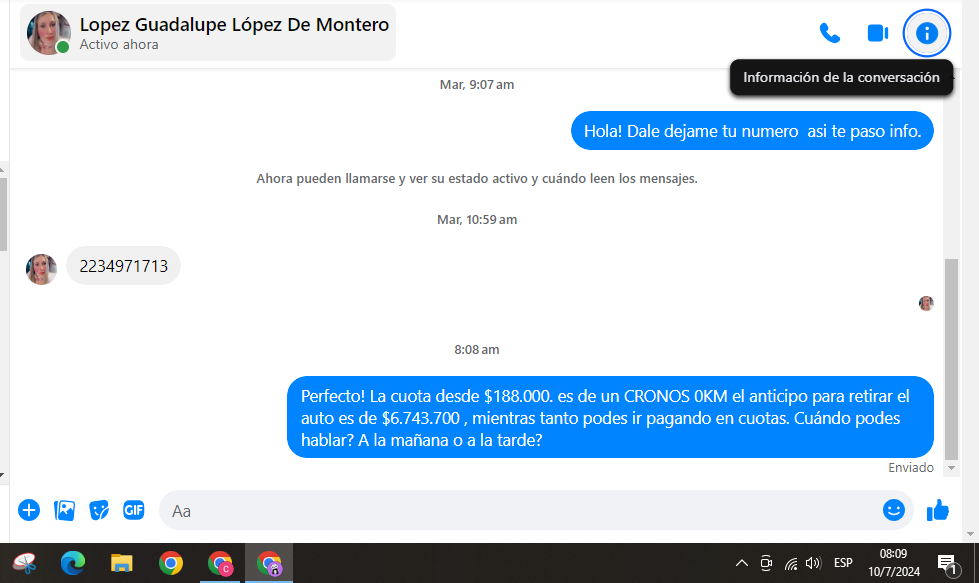The height and width of the screenshot is (583, 979).
Task: Open Microsoft Edge from the taskbar
Action: pyautogui.click(x=73, y=563)
